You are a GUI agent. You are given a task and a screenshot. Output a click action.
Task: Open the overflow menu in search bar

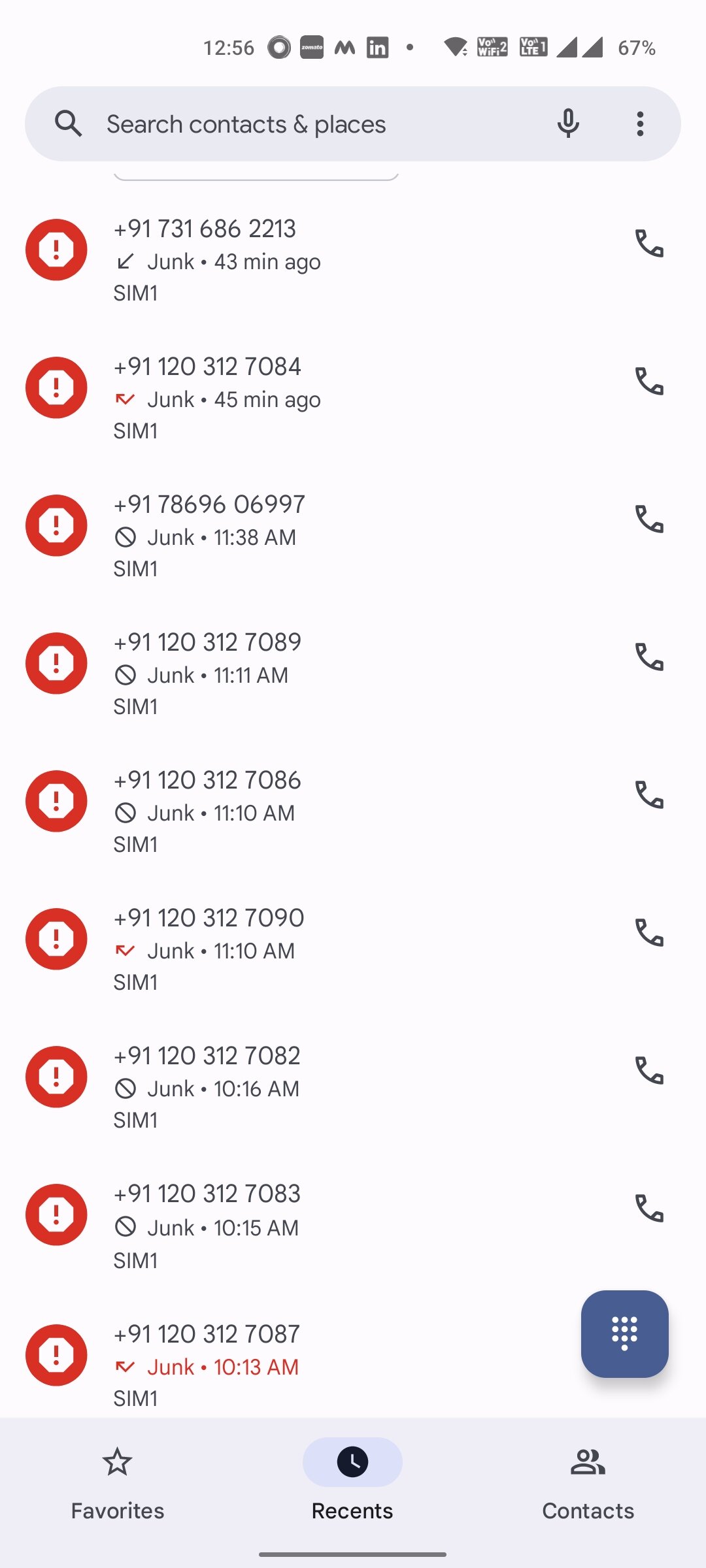click(640, 123)
